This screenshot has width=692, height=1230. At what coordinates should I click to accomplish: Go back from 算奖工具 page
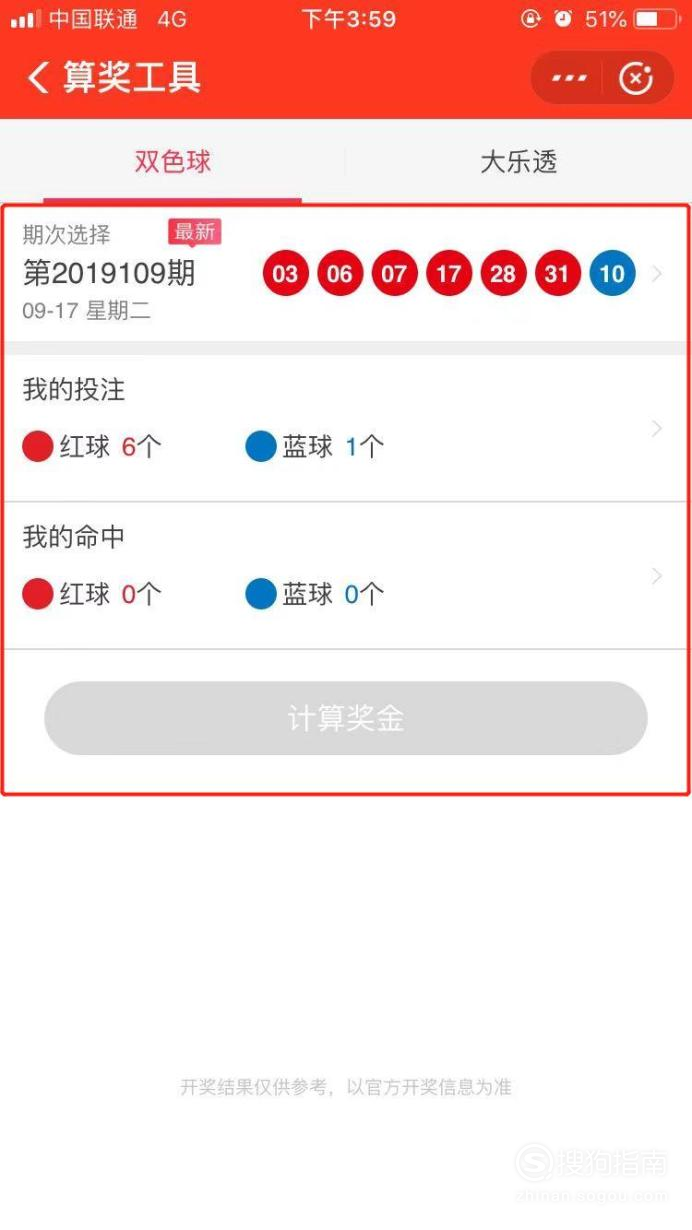point(39,78)
